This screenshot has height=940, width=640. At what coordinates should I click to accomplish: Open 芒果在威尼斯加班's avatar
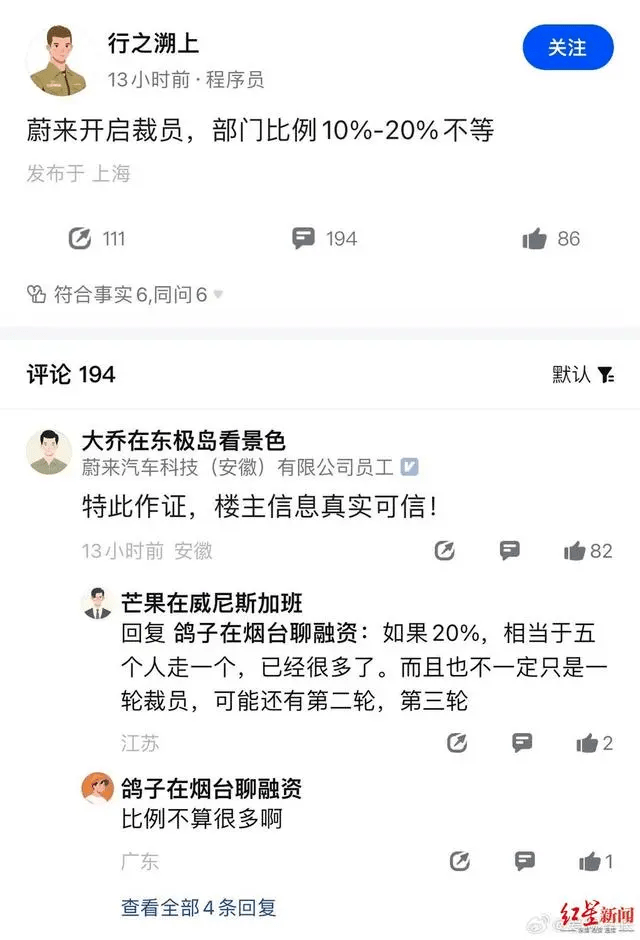[x=97, y=603]
